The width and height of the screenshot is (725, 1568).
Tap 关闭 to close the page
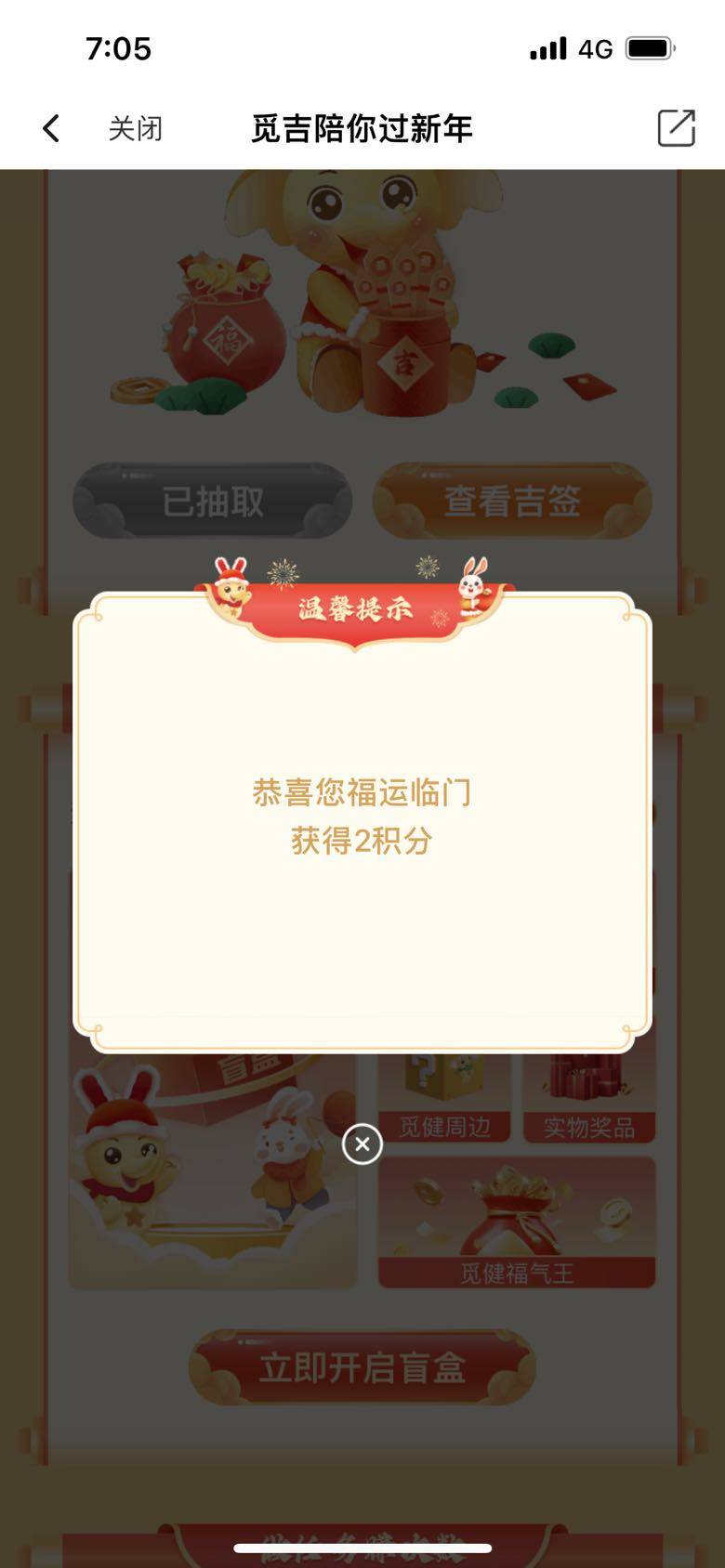tap(136, 128)
